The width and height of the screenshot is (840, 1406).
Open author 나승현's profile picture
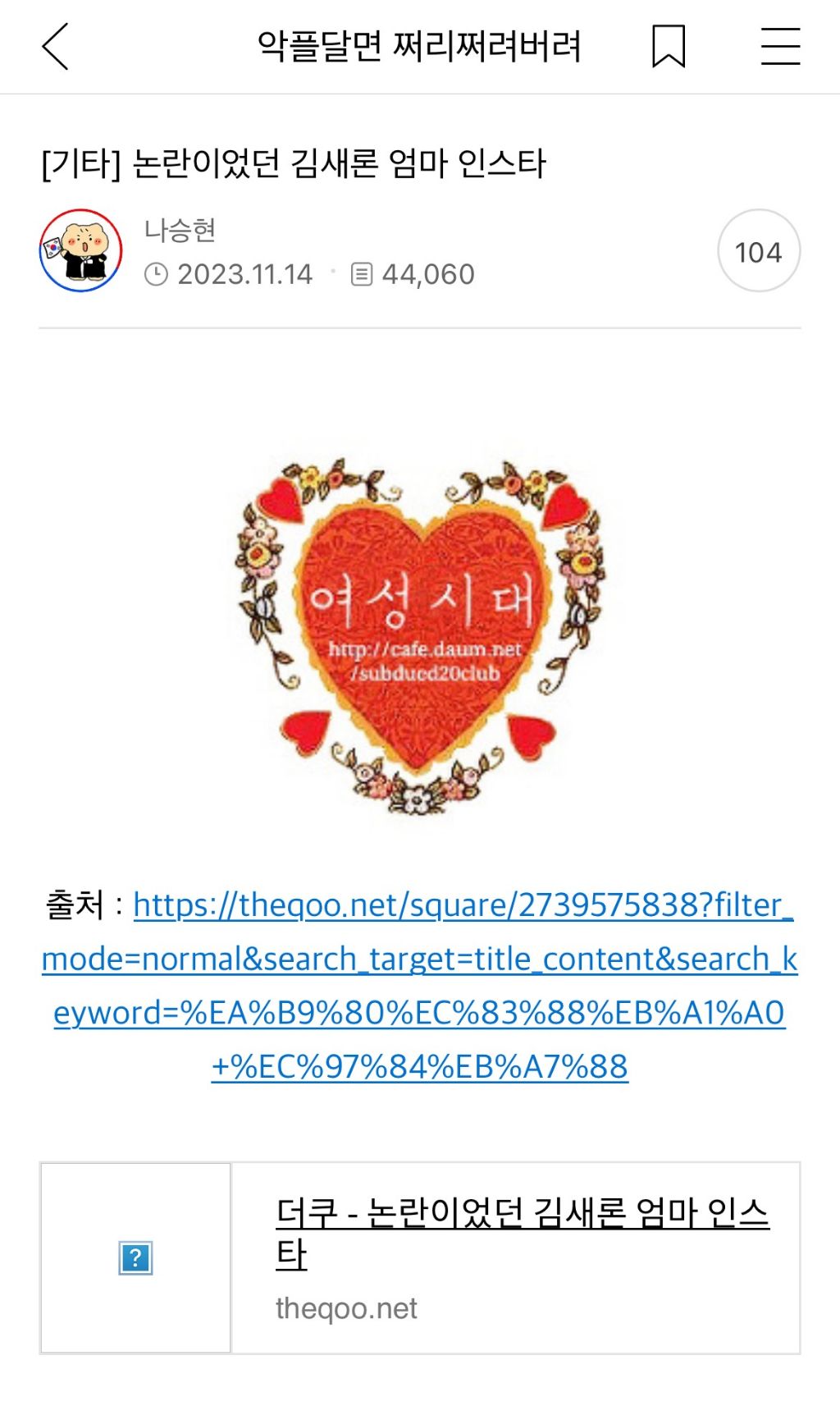(81, 250)
